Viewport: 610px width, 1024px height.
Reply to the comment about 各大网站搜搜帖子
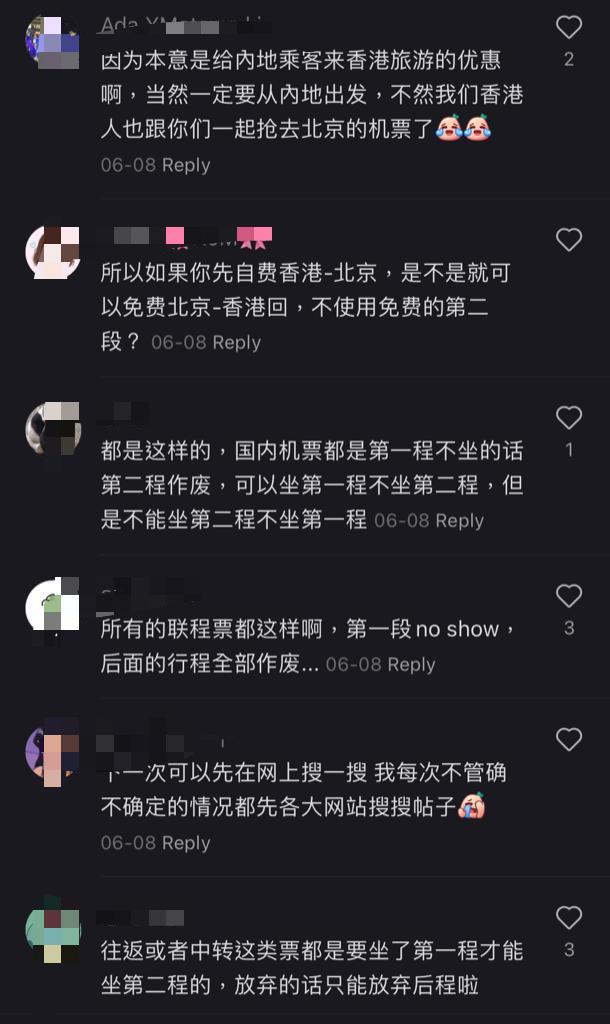186,843
